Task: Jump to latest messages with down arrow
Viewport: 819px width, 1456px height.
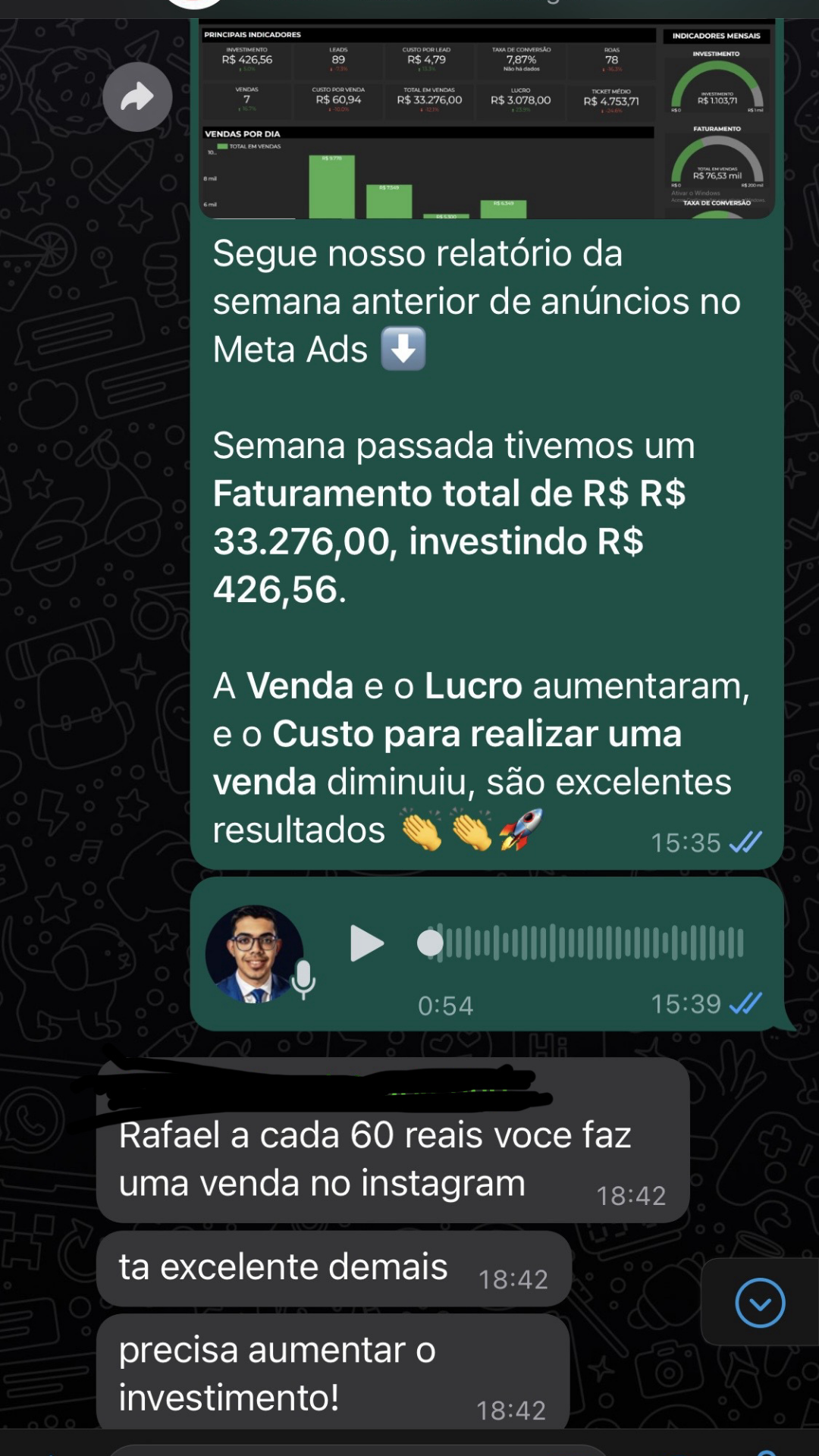Action: click(760, 1303)
